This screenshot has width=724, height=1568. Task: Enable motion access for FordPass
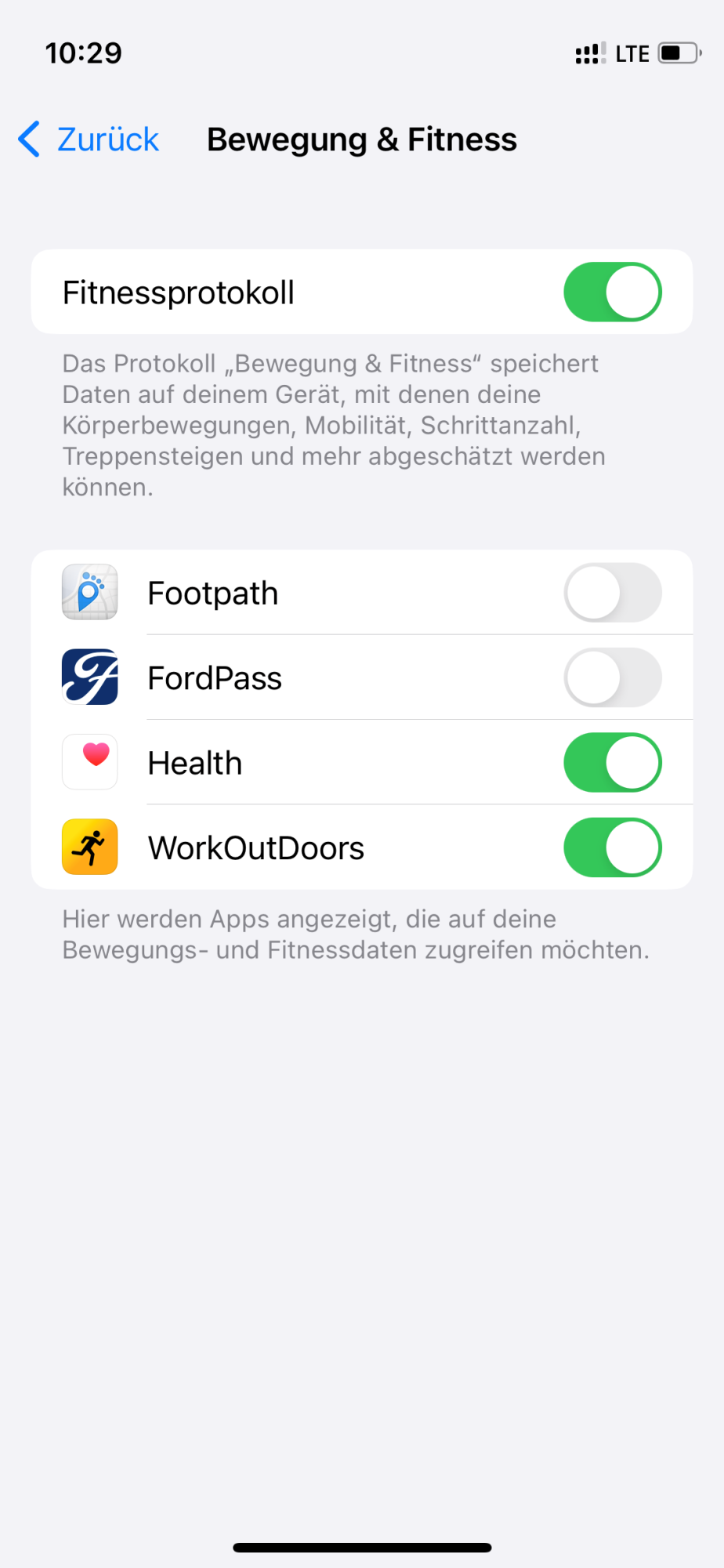[612, 678]
